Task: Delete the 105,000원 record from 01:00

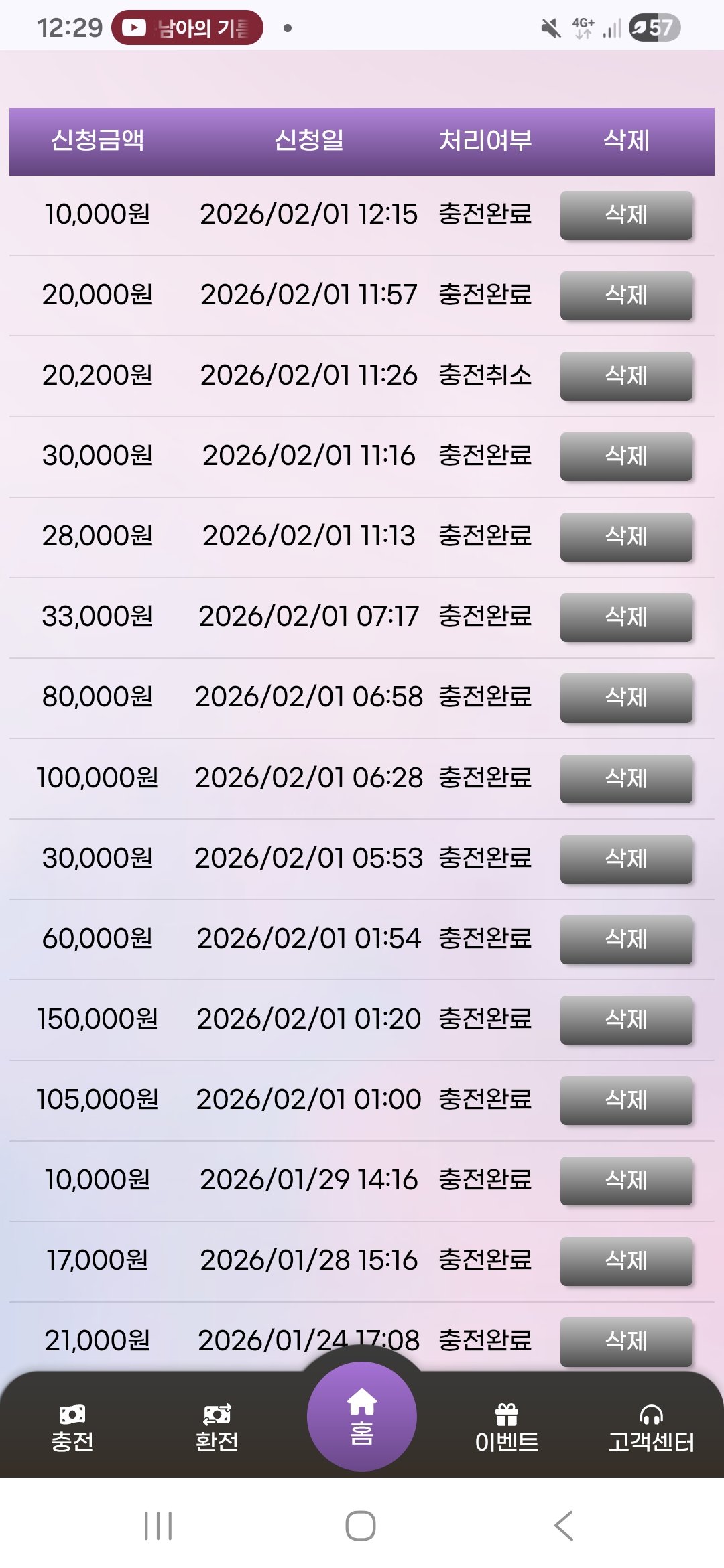Action: pyautogui.click(x=626, y=1100)
